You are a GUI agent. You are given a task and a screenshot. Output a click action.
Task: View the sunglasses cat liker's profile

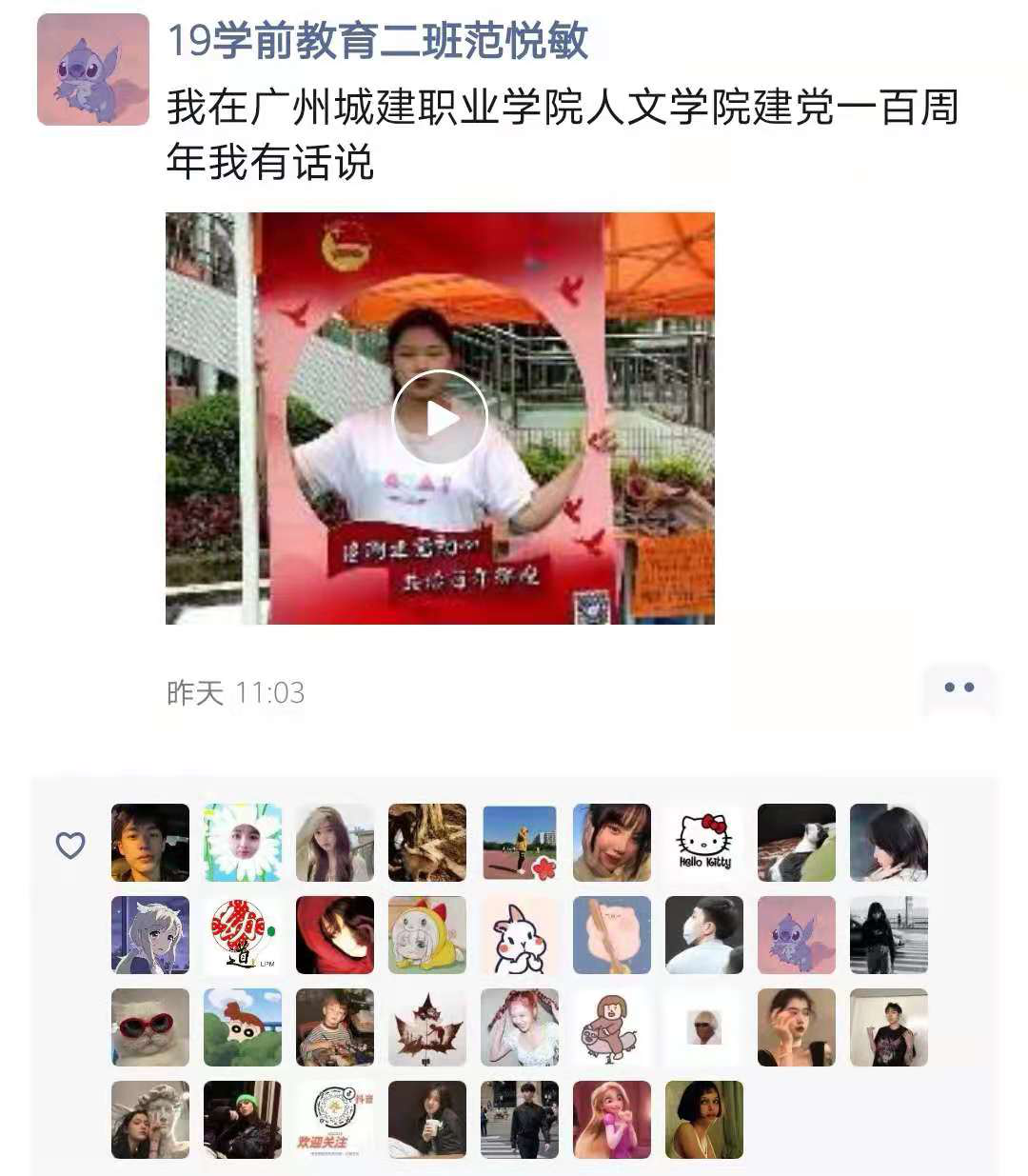[150, 1027]
